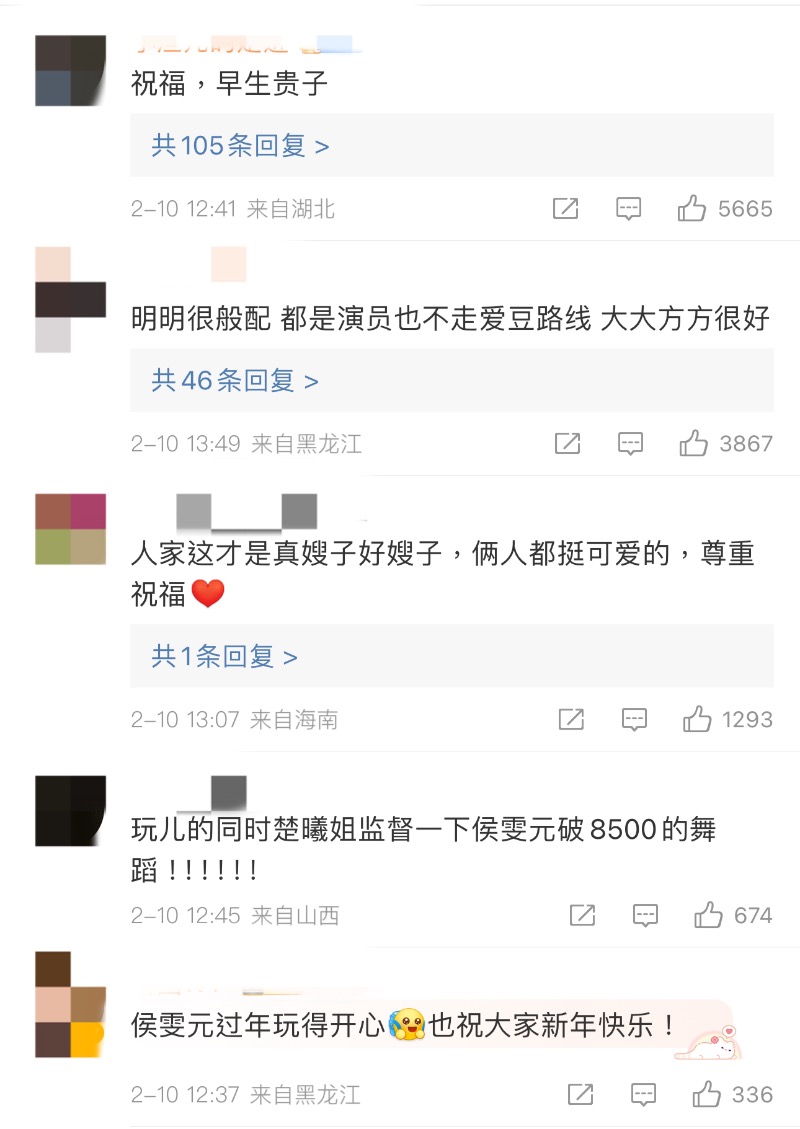Like the 明明很般配 comment
This screenshot has width=800, height=1129.
point(694,444)
